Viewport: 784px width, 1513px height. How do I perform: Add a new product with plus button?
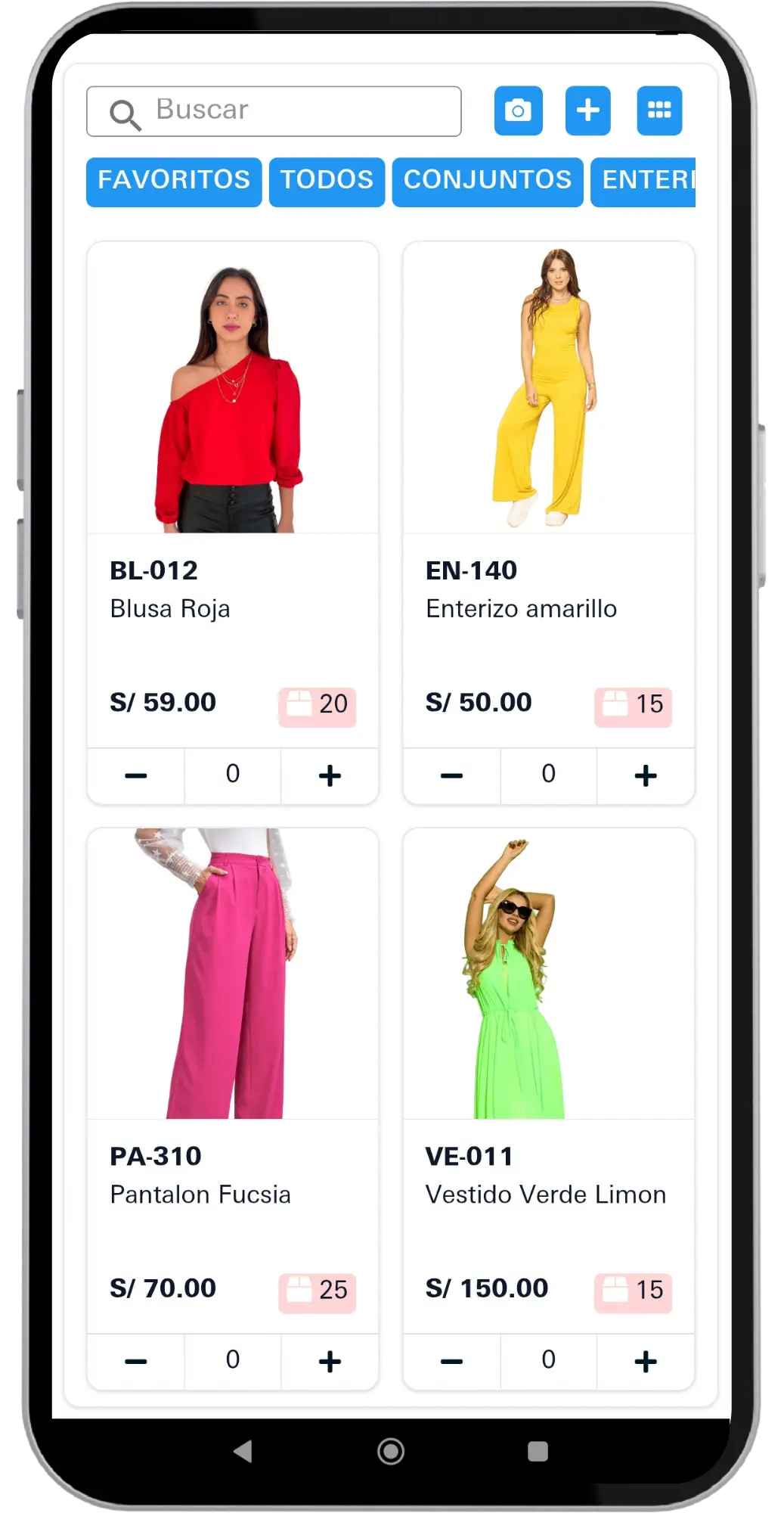click(x=587, y=111)
